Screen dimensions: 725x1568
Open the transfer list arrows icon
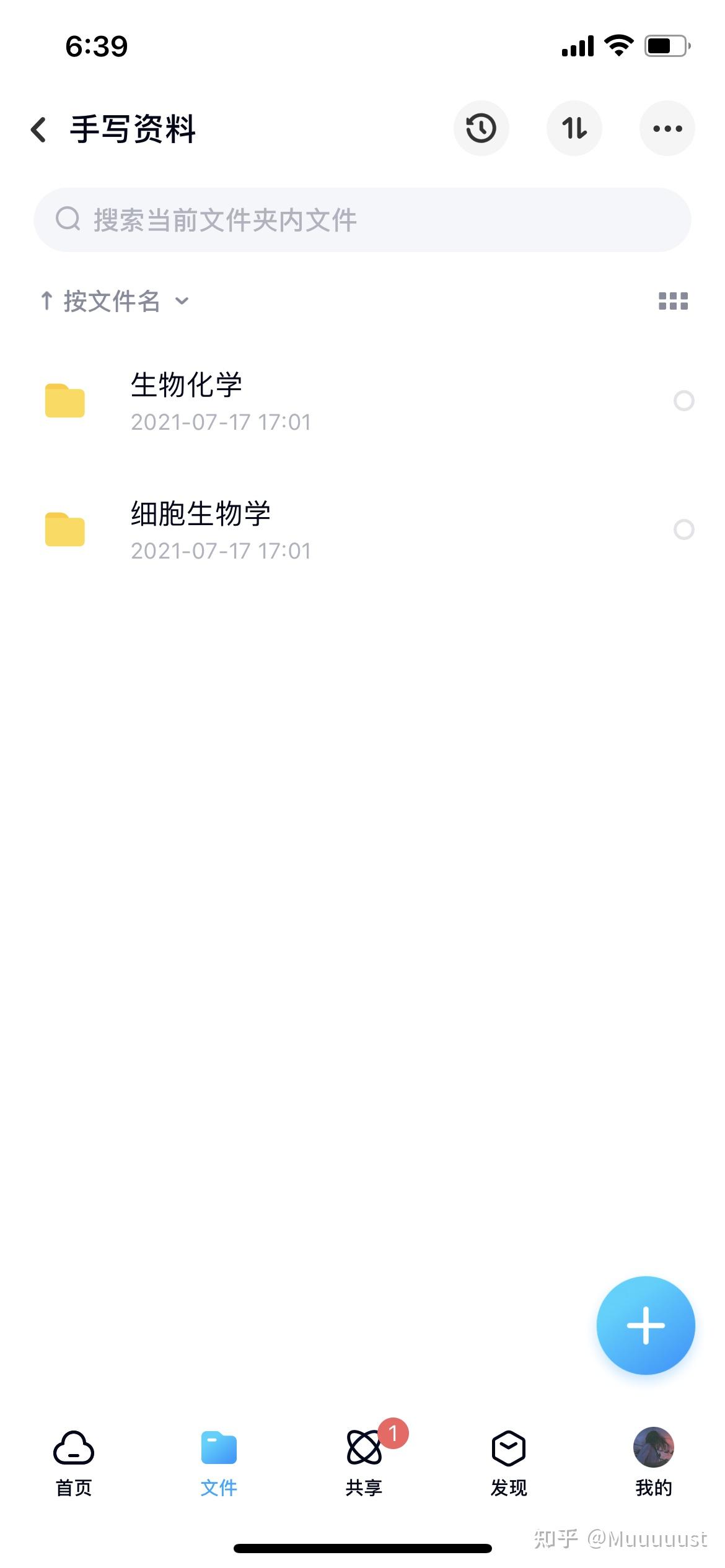(574, 129)
